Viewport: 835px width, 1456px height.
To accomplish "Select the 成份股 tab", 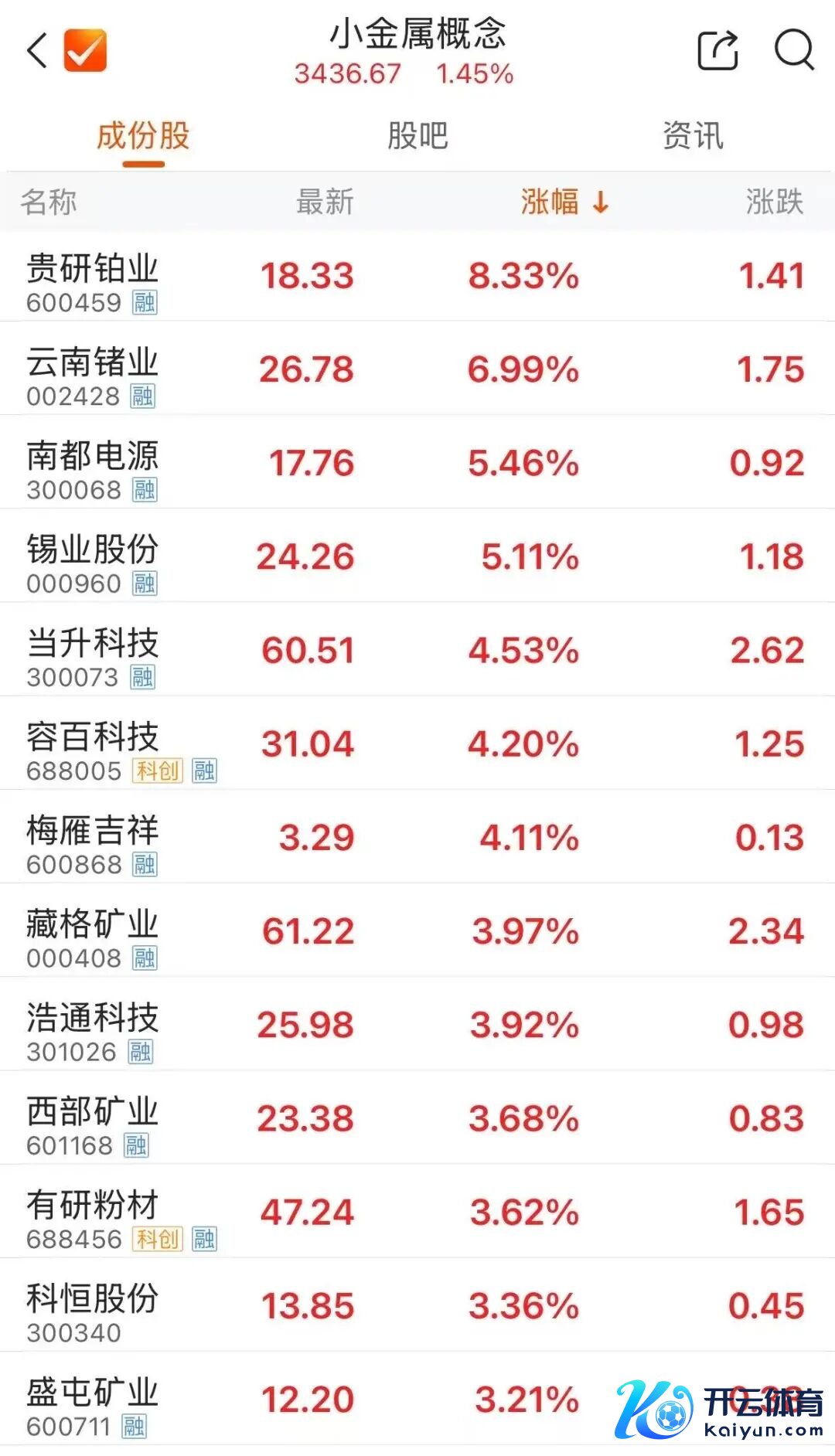I will (x=143, y=136).
